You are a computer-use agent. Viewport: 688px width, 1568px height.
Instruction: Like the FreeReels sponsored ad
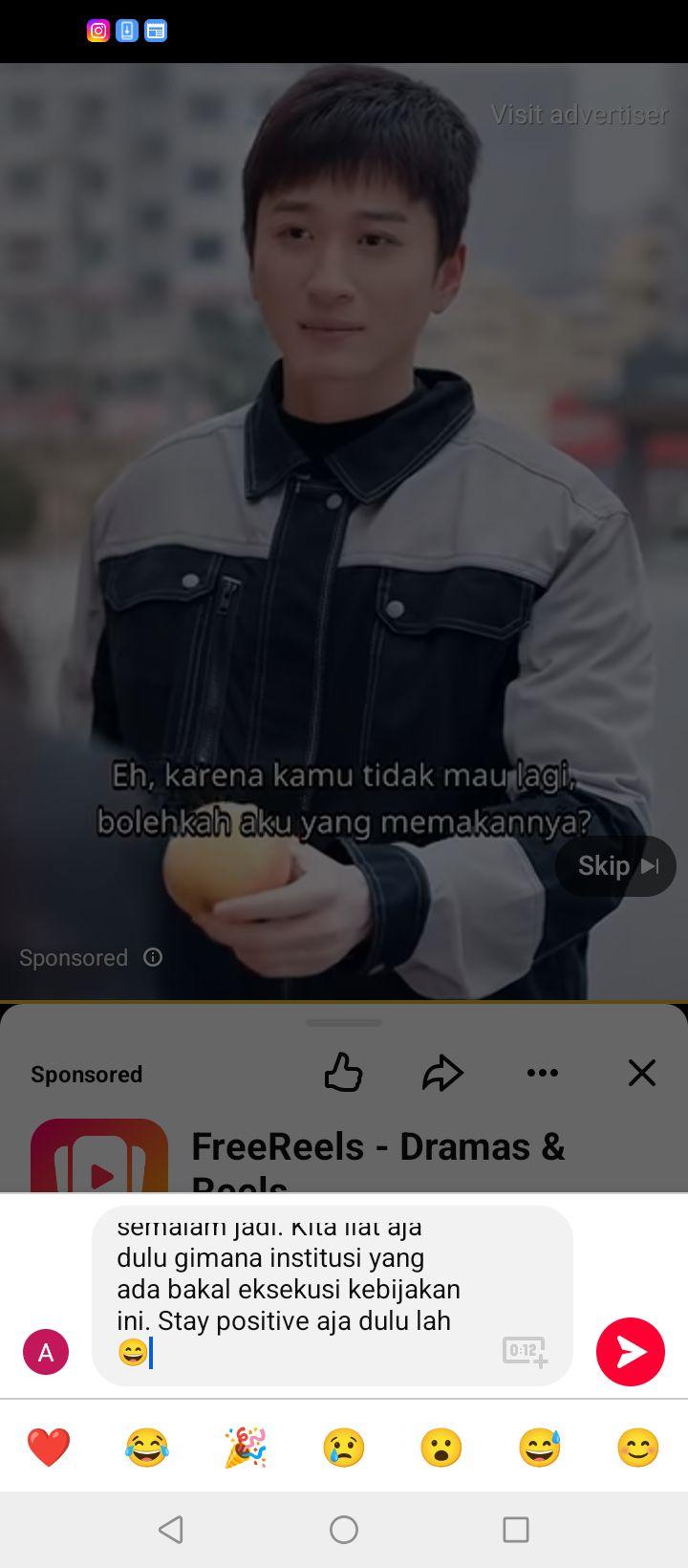coord(343,1073)
